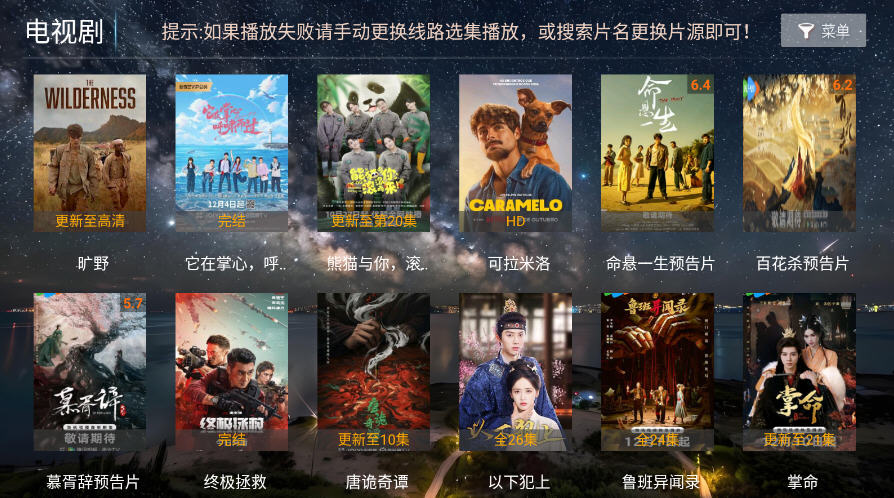Open 慕胥辞预告片 tile
Viewport: 894px width, 498px height.
point(90,371)
